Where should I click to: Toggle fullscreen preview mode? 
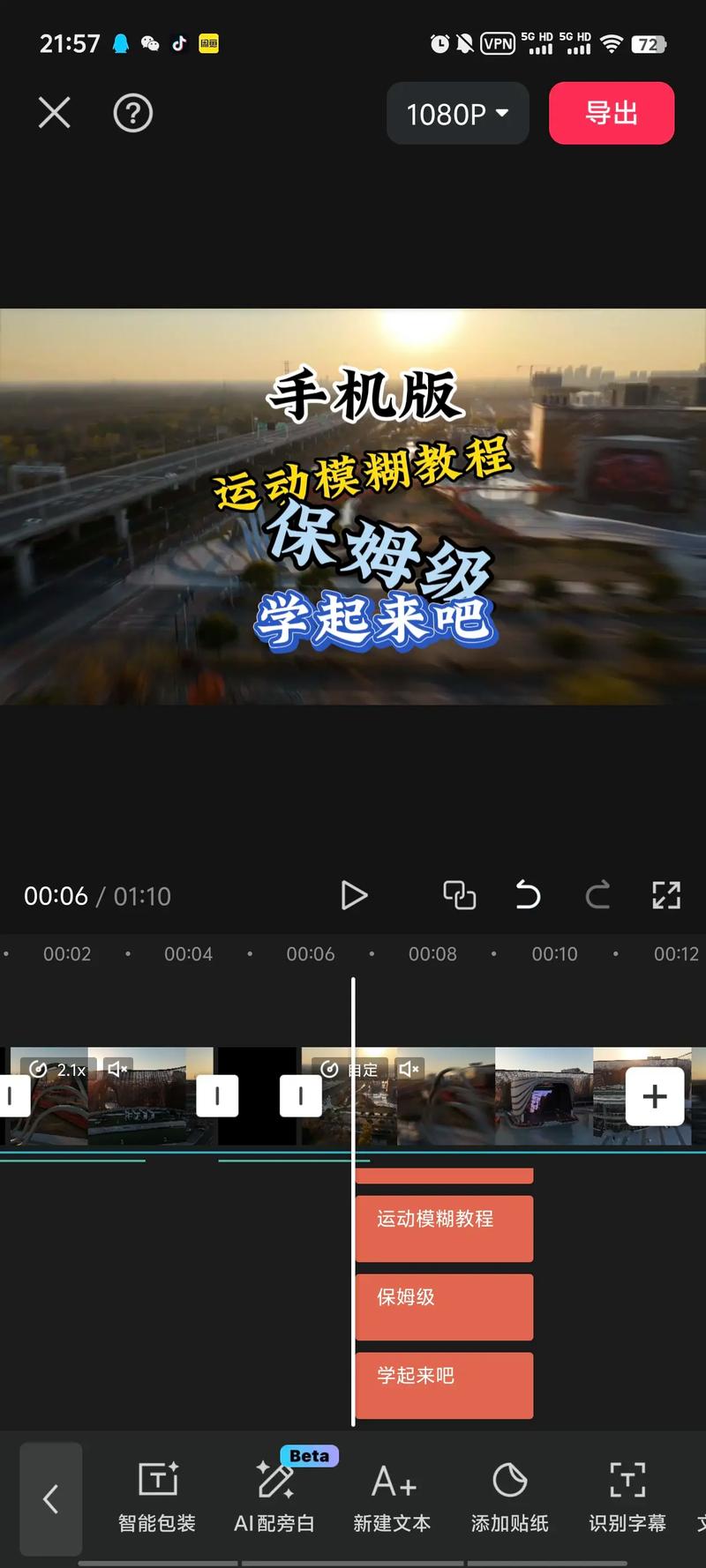point(666,895)
